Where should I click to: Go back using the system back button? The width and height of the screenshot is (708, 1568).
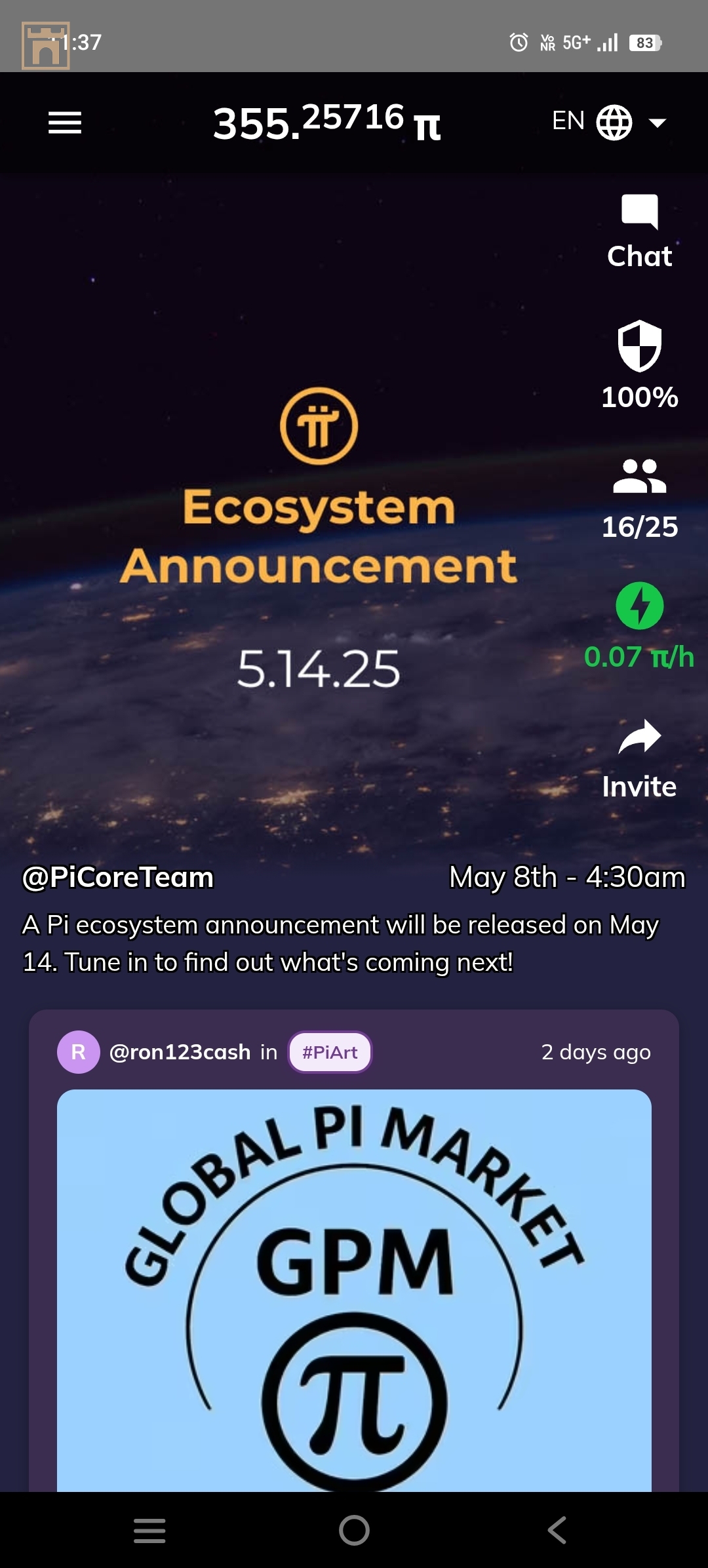[x=557, y=1530]
